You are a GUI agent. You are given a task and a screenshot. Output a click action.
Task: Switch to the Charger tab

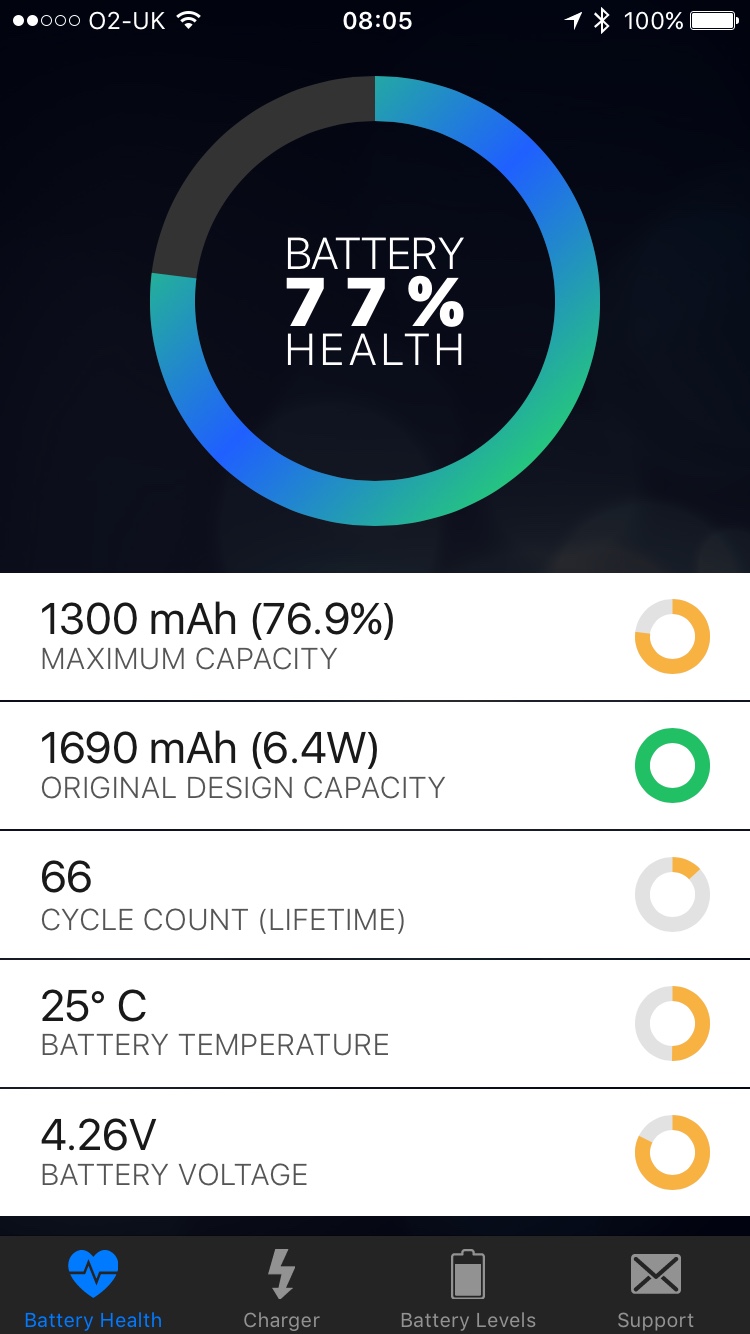tap(281, 1288)
